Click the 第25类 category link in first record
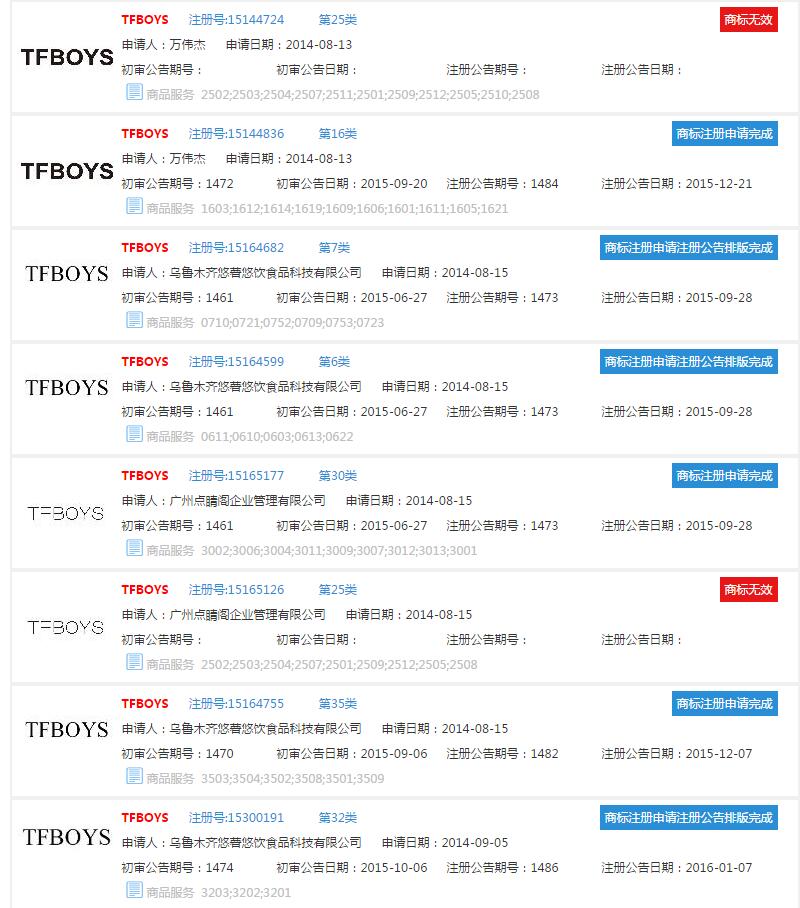The height and width of the screenshot is (908, 800). pyautogui.click(x=339, y=19)
